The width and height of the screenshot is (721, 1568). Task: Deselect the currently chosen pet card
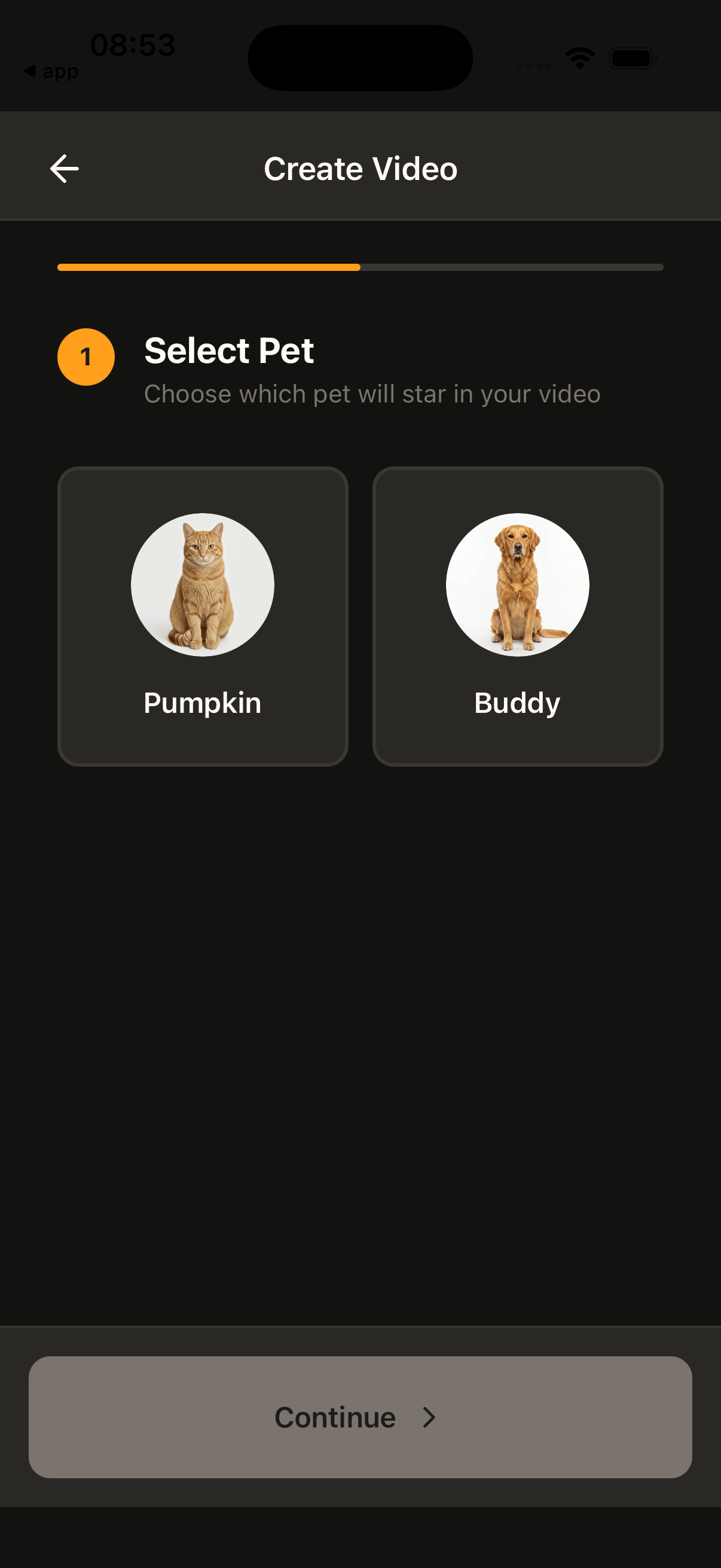(x=203, y=615)
